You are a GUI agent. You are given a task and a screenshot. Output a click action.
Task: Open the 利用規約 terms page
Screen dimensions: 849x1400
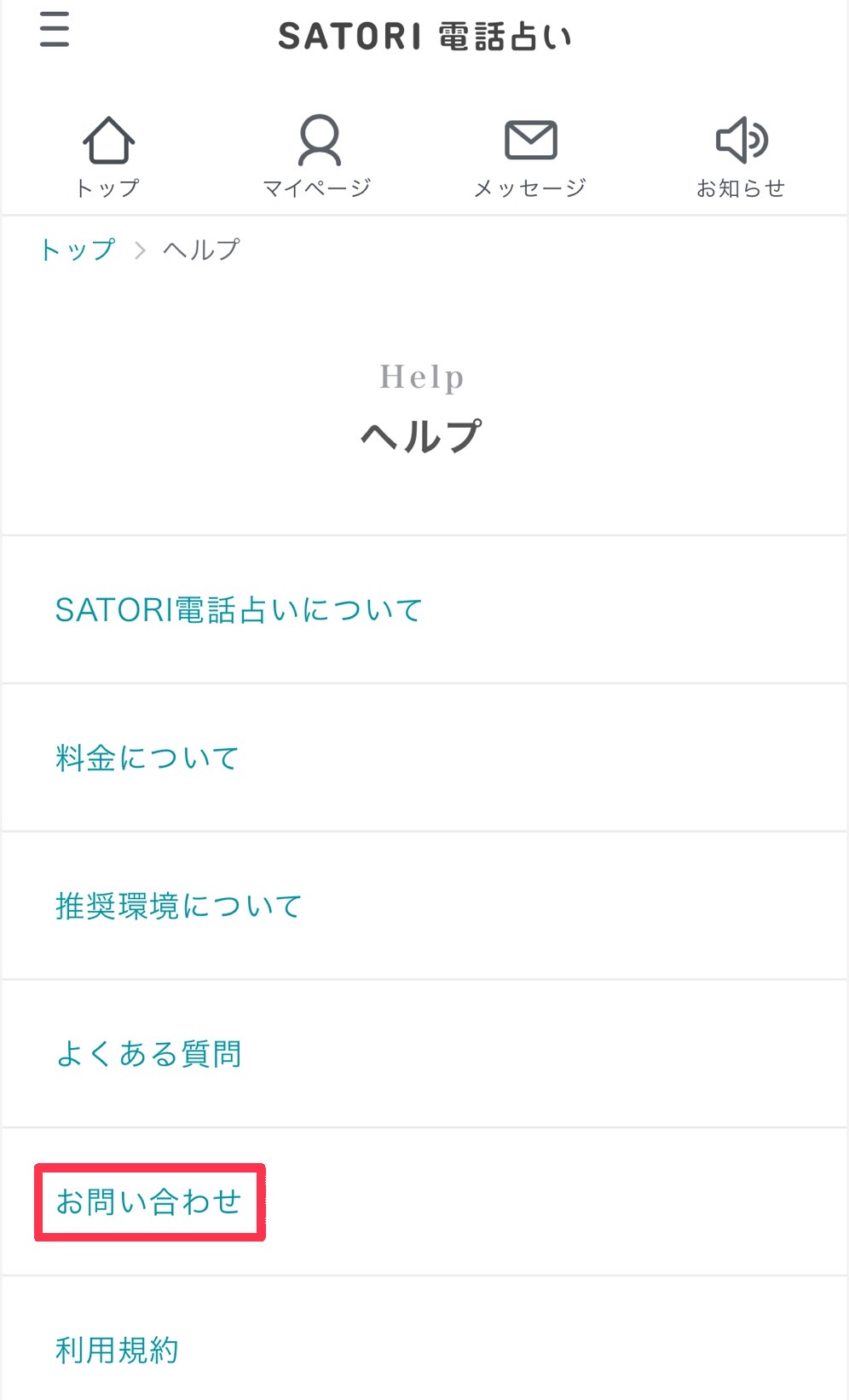click(x=118, y=1349)
